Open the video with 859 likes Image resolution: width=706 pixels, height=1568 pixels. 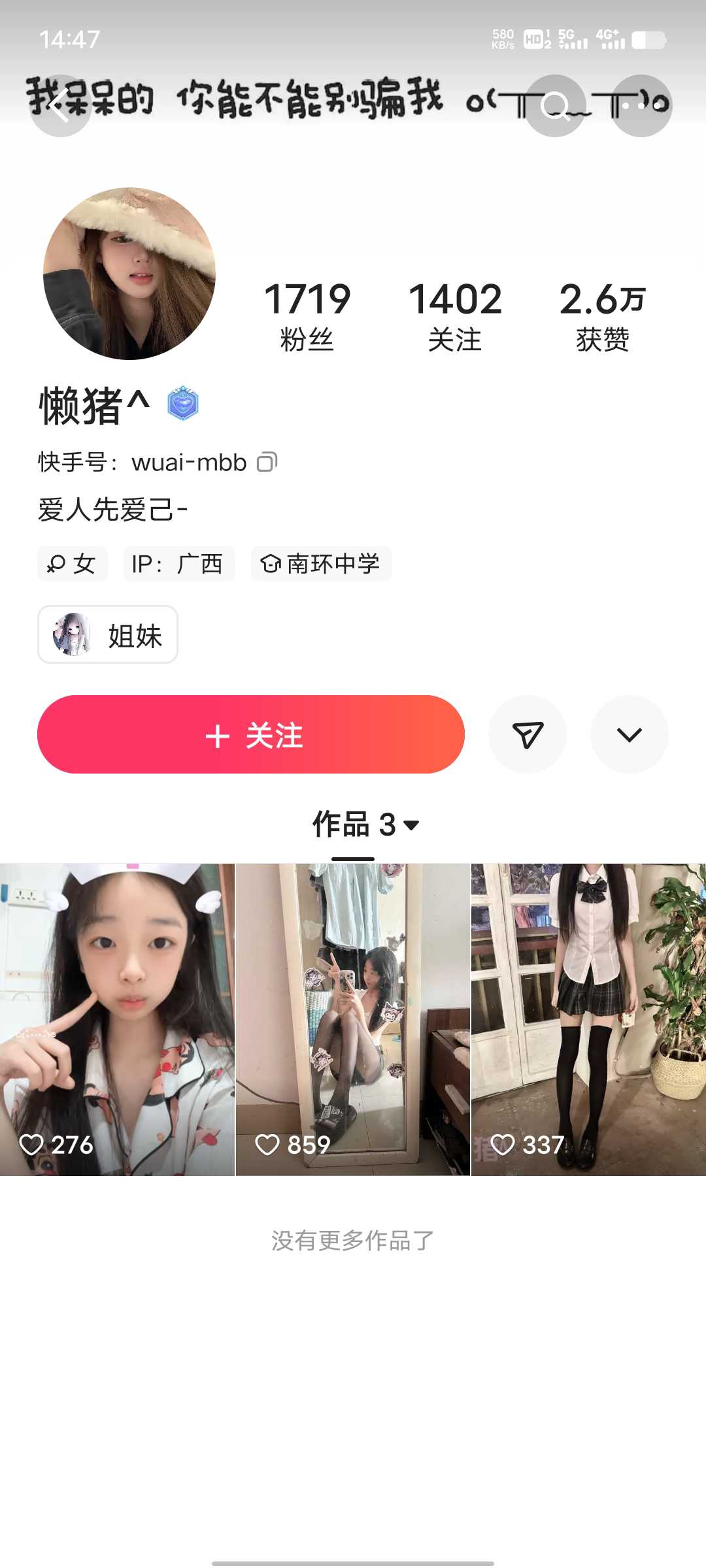point(352,1020)
